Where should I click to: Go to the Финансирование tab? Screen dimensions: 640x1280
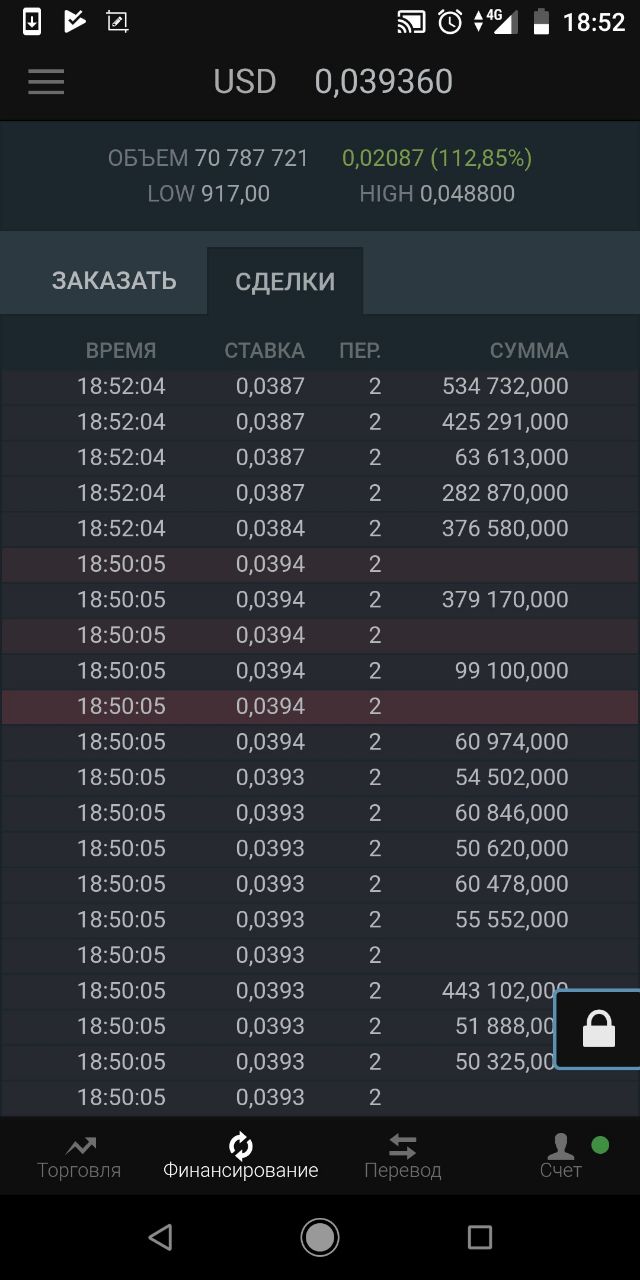click(x=241, y=1157)
